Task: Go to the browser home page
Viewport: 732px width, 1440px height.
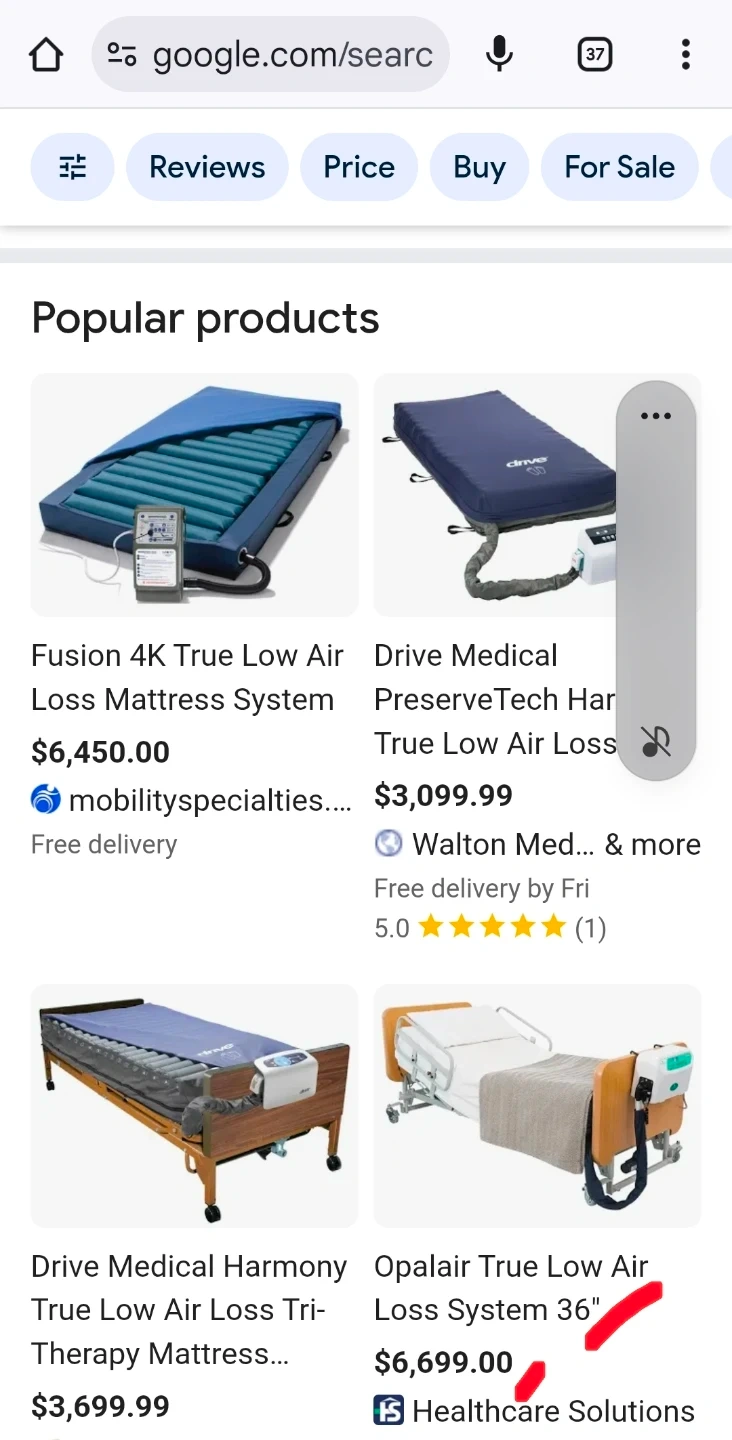Action: pyautogui.click(x=46, y=55)
